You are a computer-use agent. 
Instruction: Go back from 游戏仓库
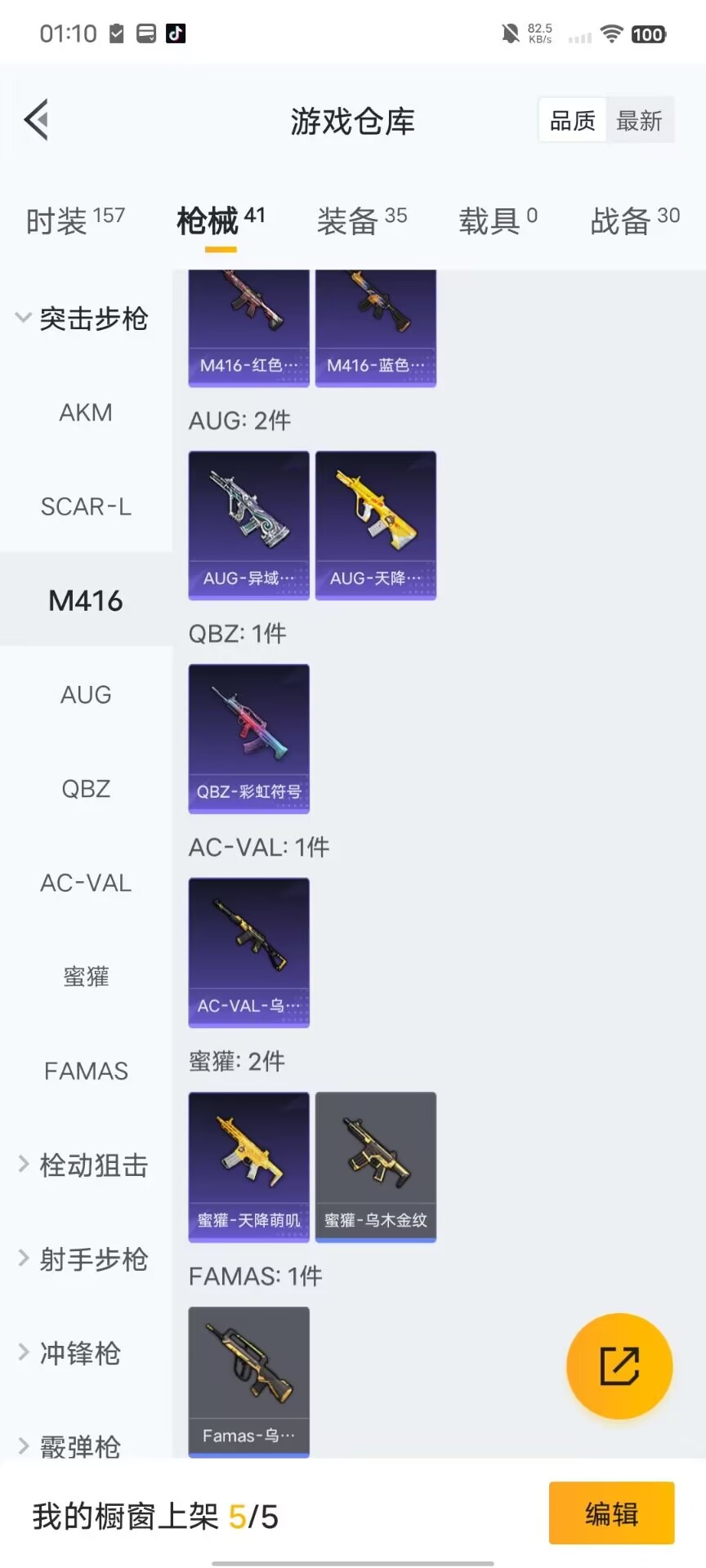[x=37, y=120]
